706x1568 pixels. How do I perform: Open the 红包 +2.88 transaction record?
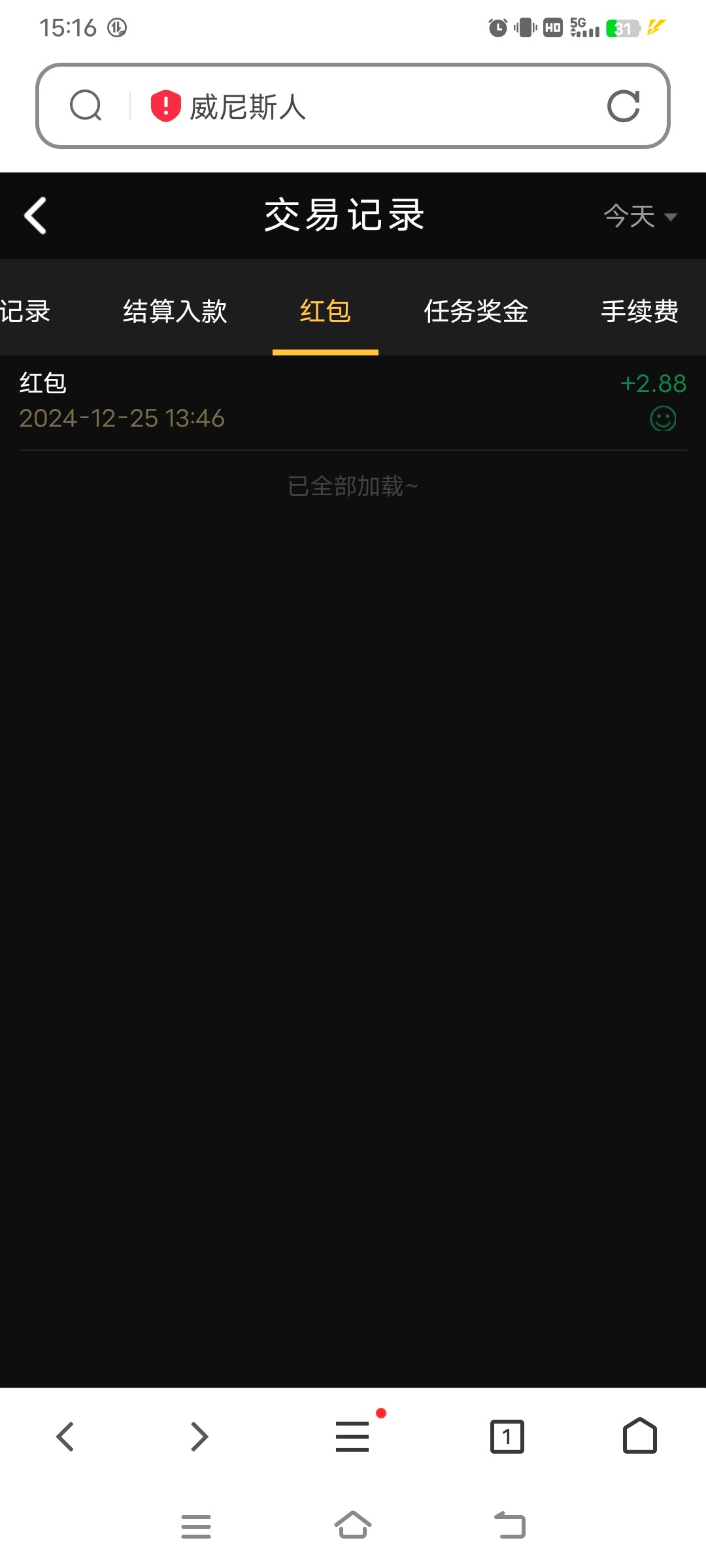(353, 400)
